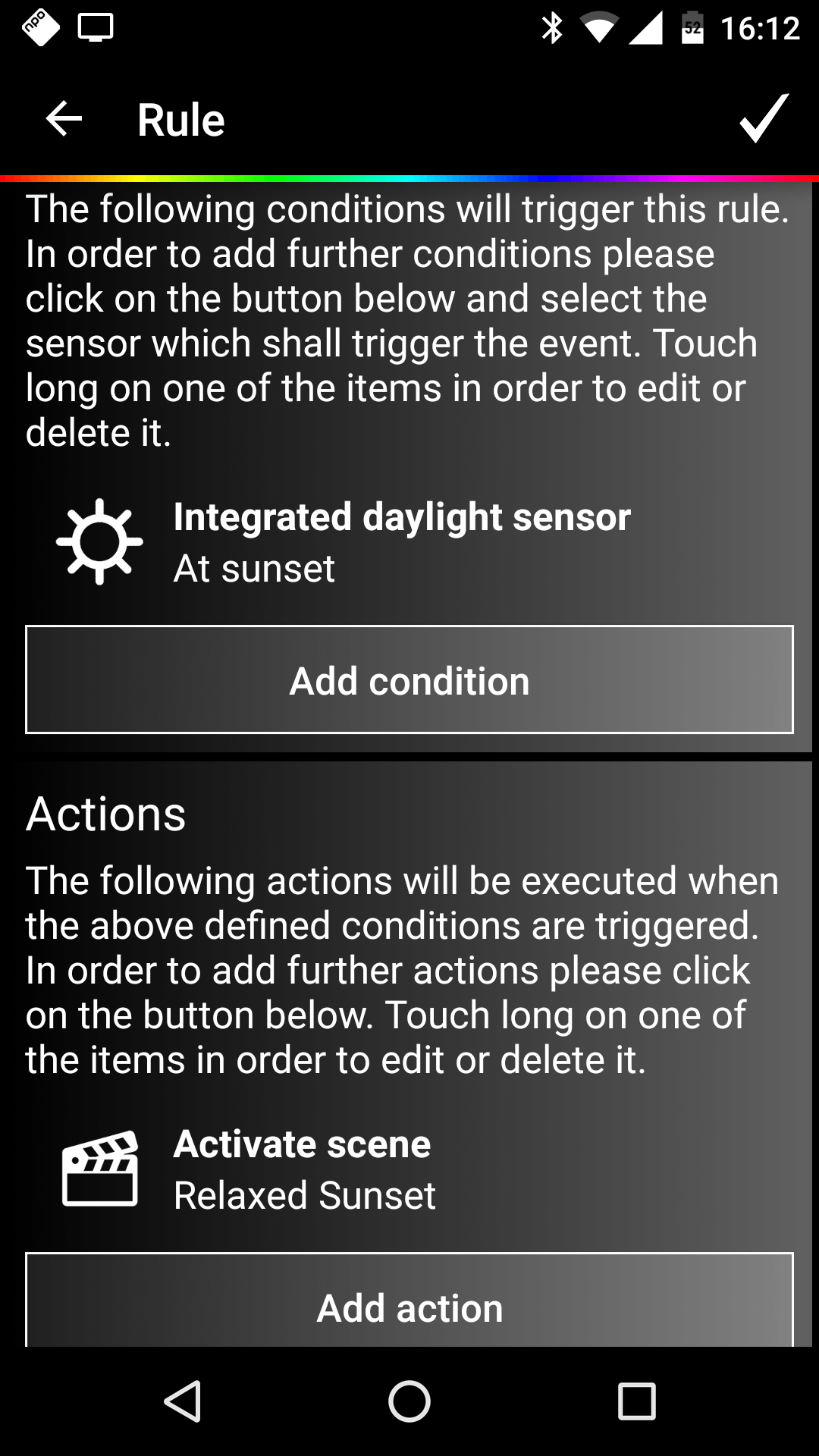Select the Integrated daylight sensor condition
The image size is (819, 1456).
402,541
